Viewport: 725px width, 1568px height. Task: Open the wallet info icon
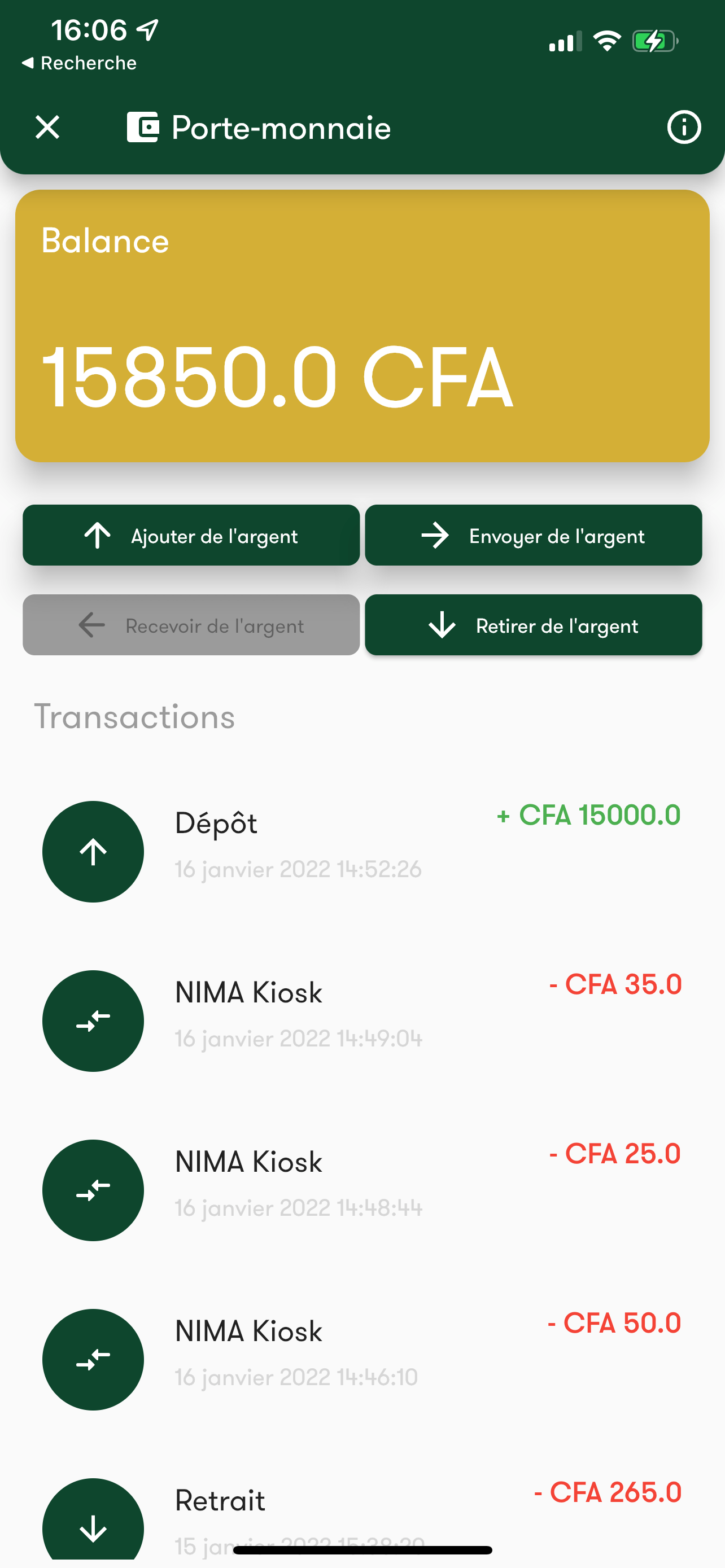click(684, 127)
